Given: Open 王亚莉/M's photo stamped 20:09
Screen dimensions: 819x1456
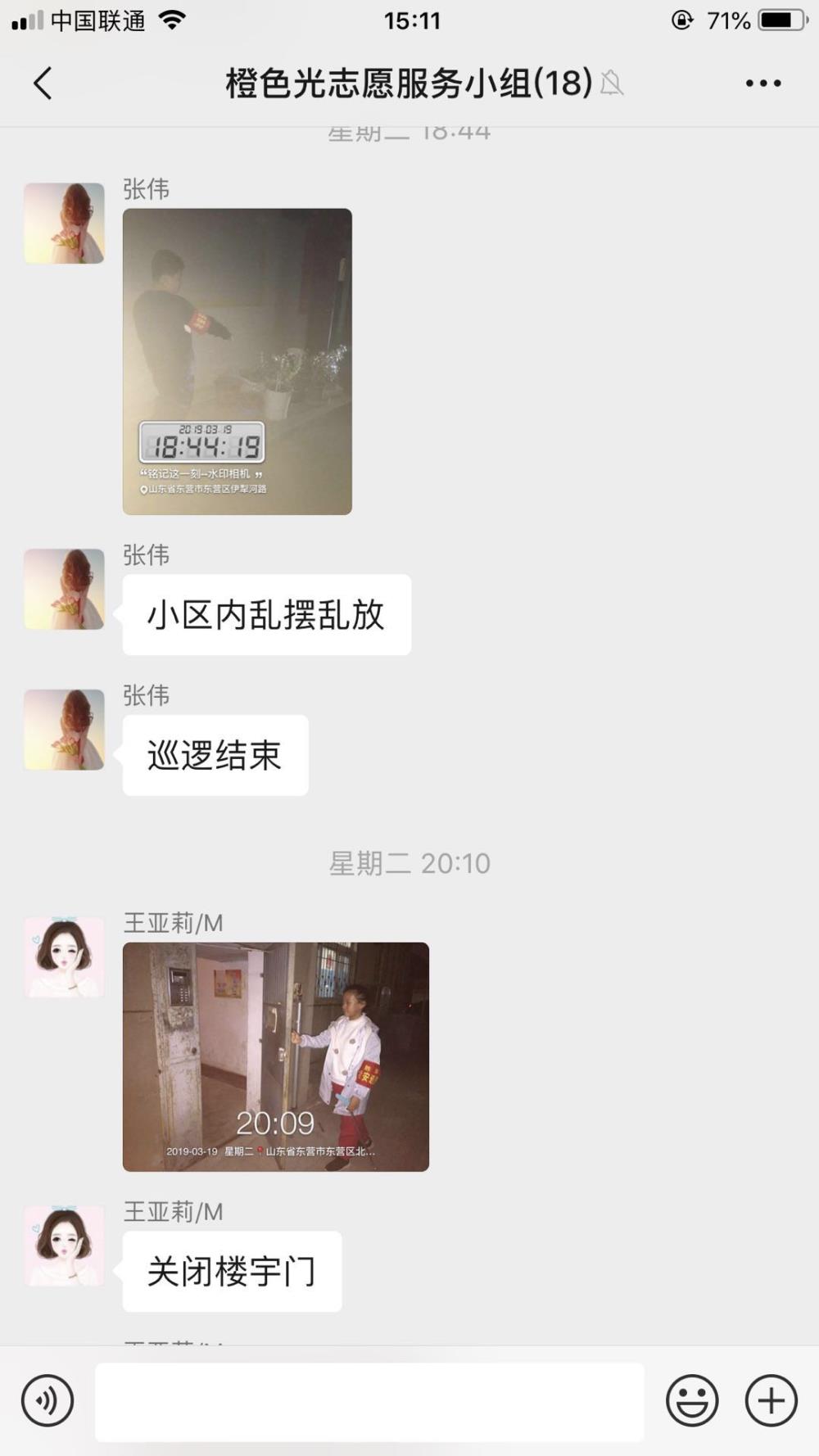Looking at the screenshot, I should 276,1056.
